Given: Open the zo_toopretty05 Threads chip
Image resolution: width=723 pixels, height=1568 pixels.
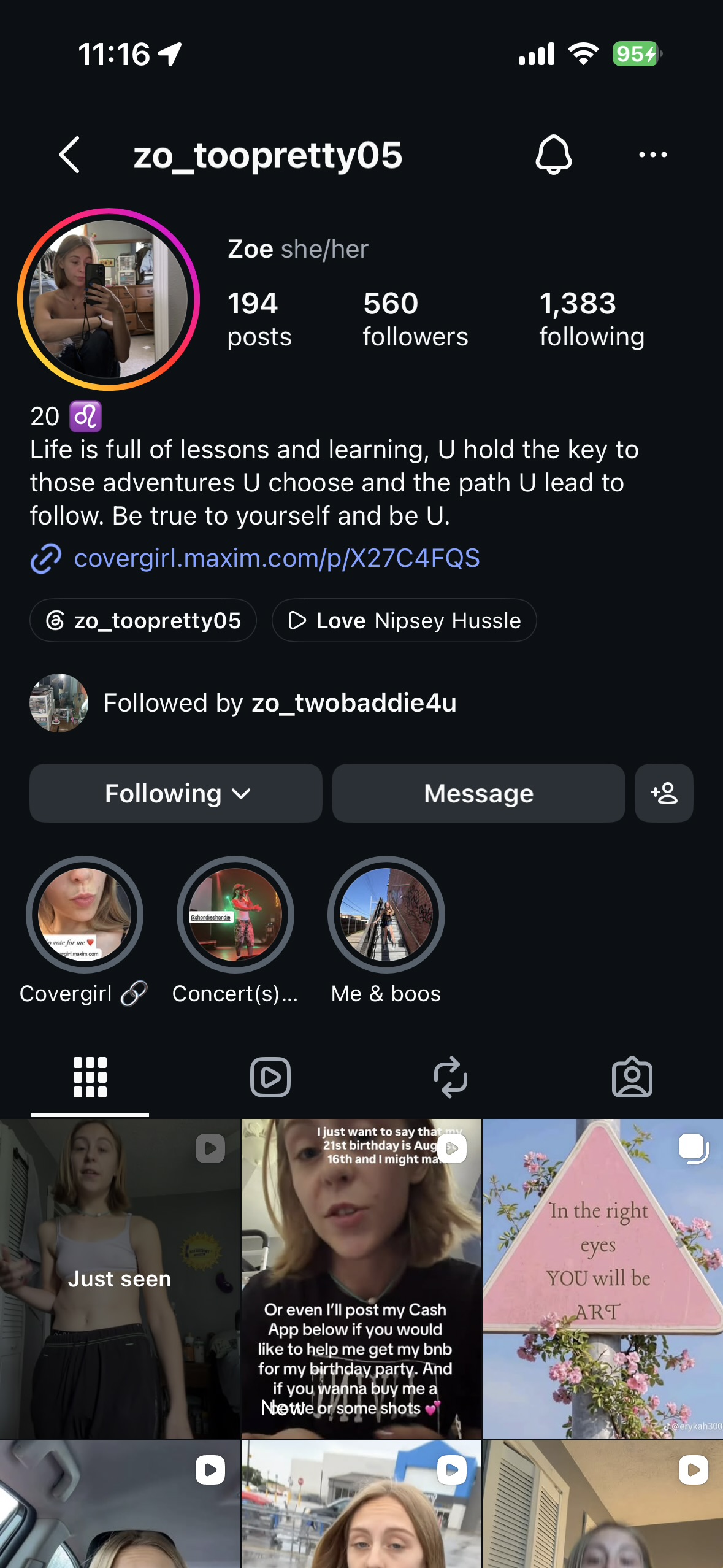Looking at the screenshot, I should pyautogui.click(x=143, y=620).
